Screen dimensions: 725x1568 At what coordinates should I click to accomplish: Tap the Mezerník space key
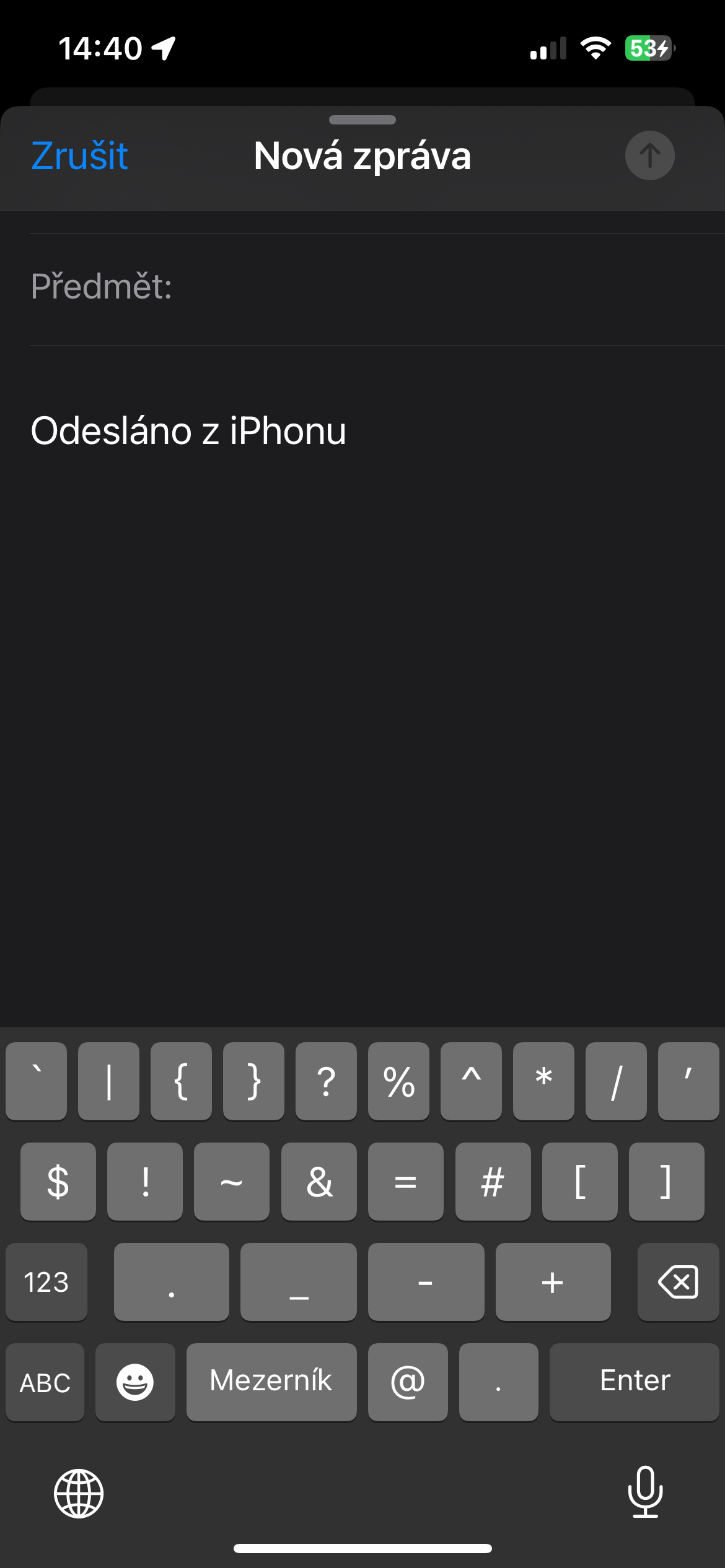pos(271,1382)
